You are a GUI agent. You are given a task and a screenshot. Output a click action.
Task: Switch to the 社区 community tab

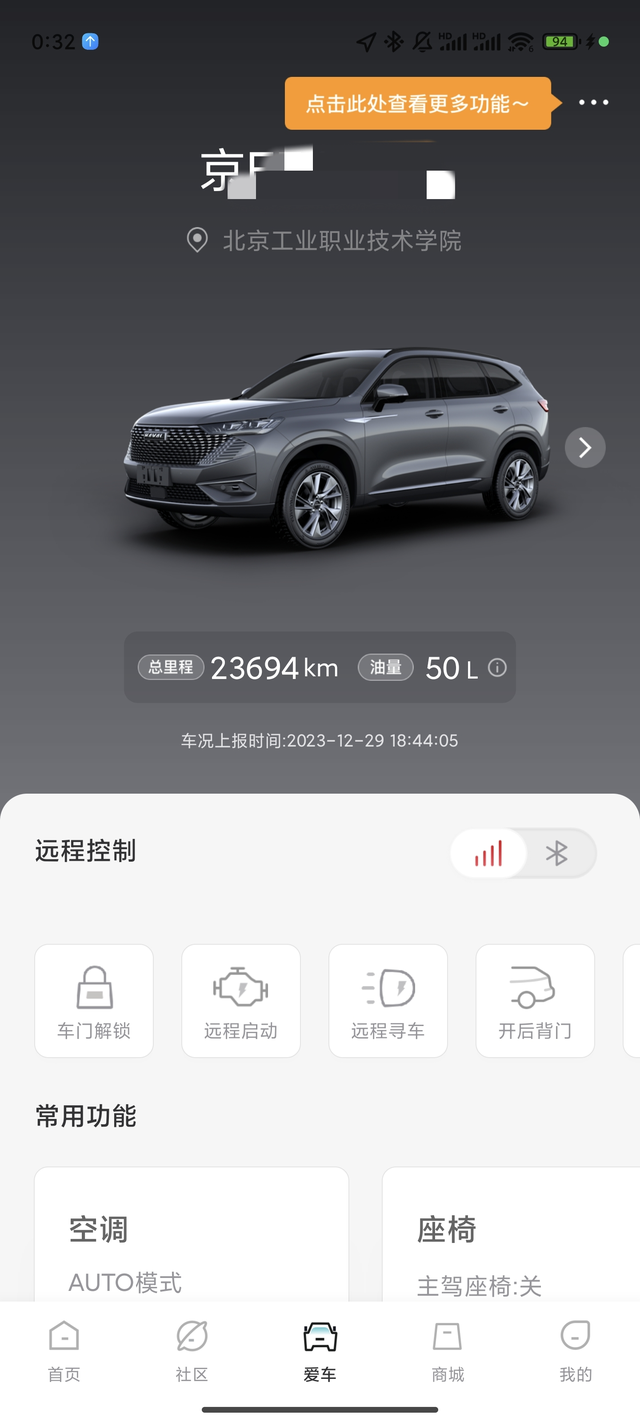point(192,1351)
